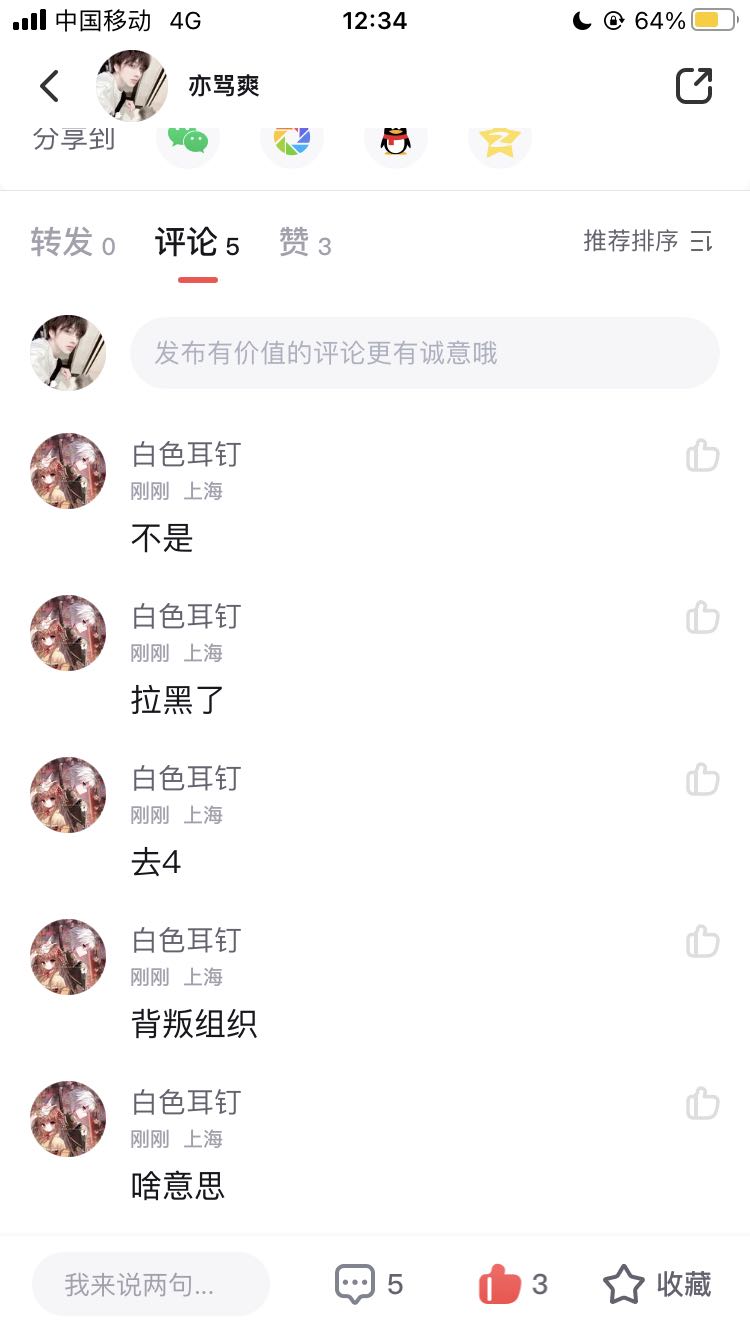Screen dimensions: 750x1334
Task: Go back with the top-left arrow
Action: (50, 86)
